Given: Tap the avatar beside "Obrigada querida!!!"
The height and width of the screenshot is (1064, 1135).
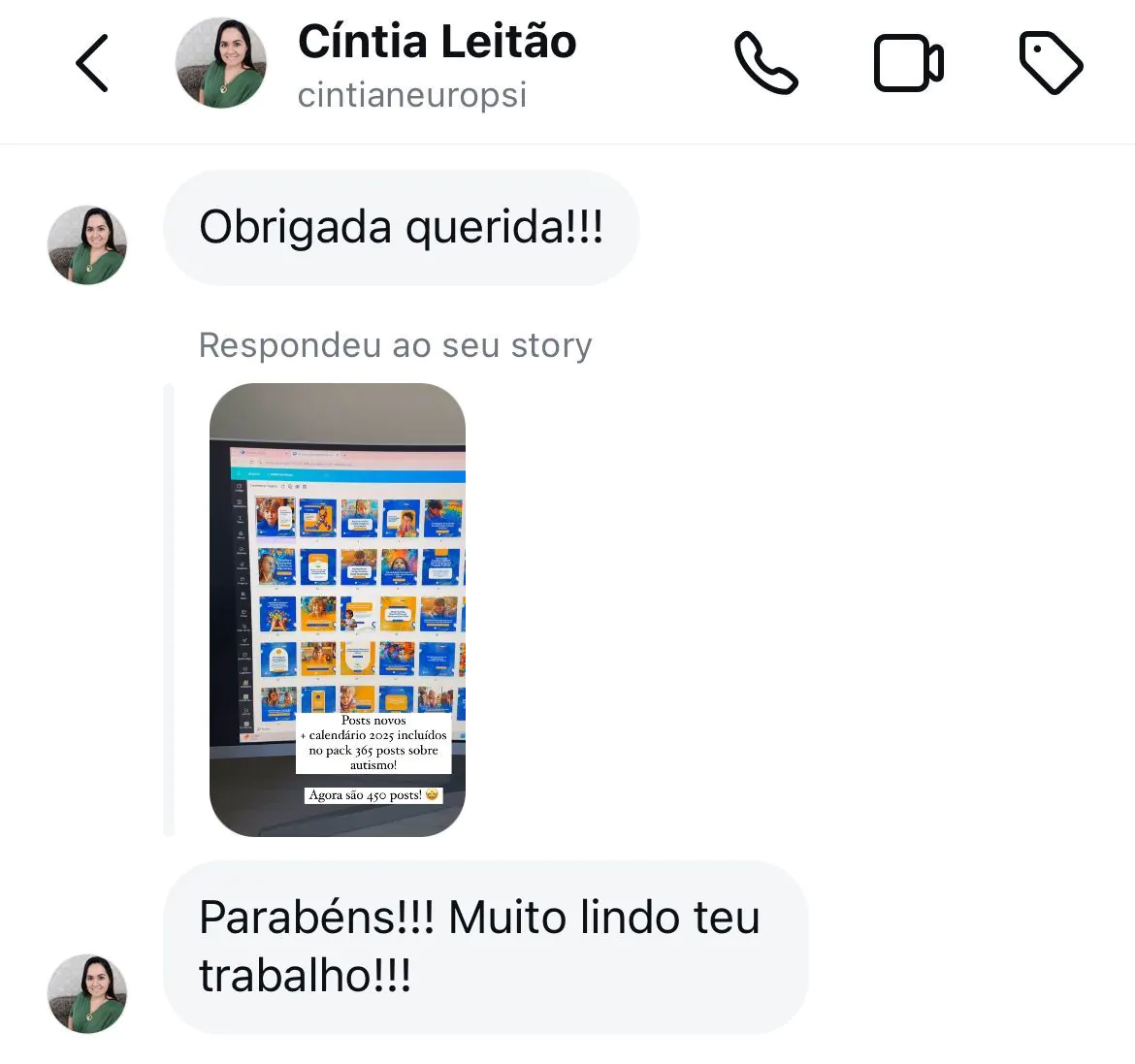Looking at the screenshot, I should (x=87, y=245).
